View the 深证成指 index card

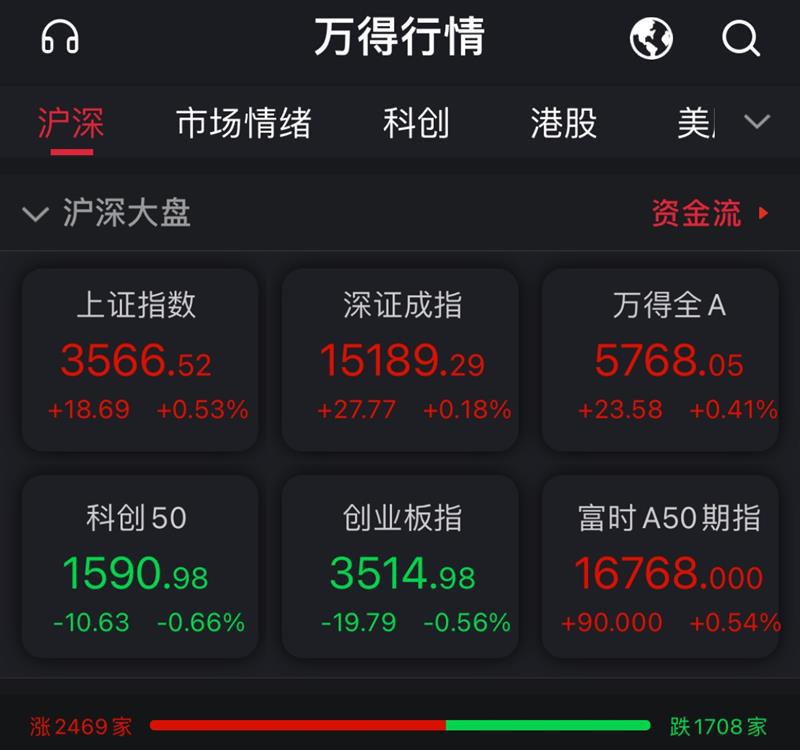400,360
